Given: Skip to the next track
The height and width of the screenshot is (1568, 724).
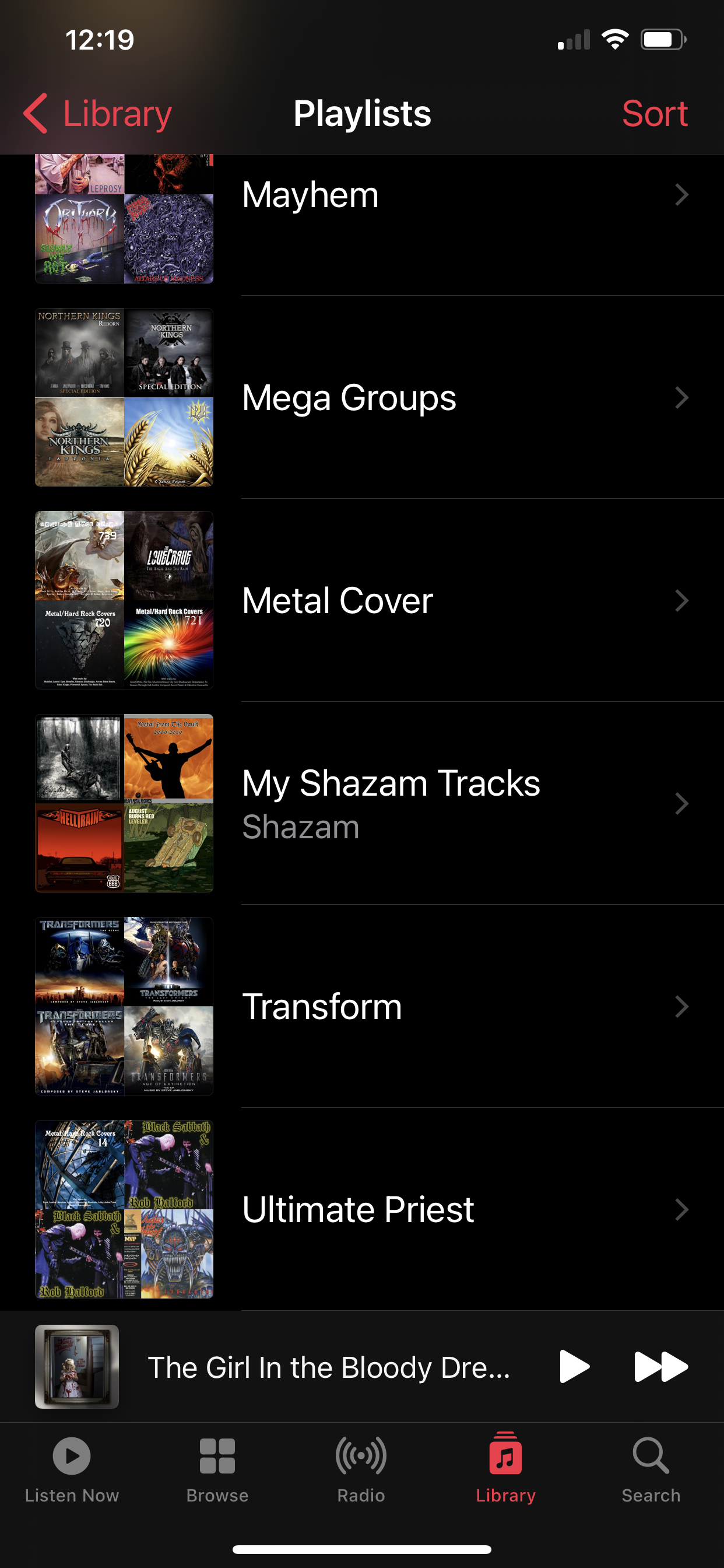Looking at the screenshot, I should pos(660,1367).
